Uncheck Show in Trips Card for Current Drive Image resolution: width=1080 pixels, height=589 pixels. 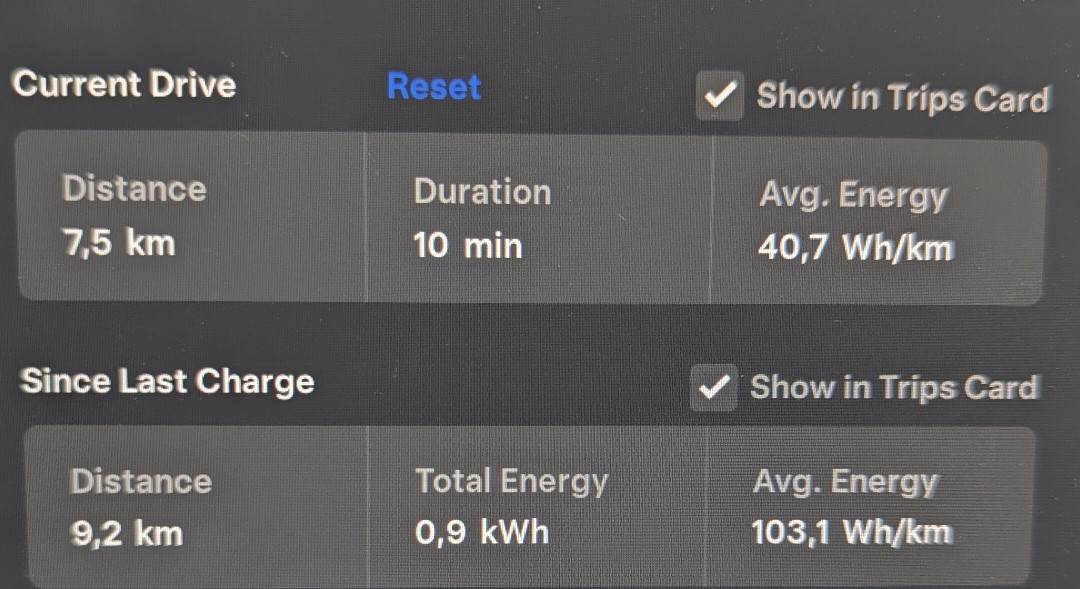[720, 97]
